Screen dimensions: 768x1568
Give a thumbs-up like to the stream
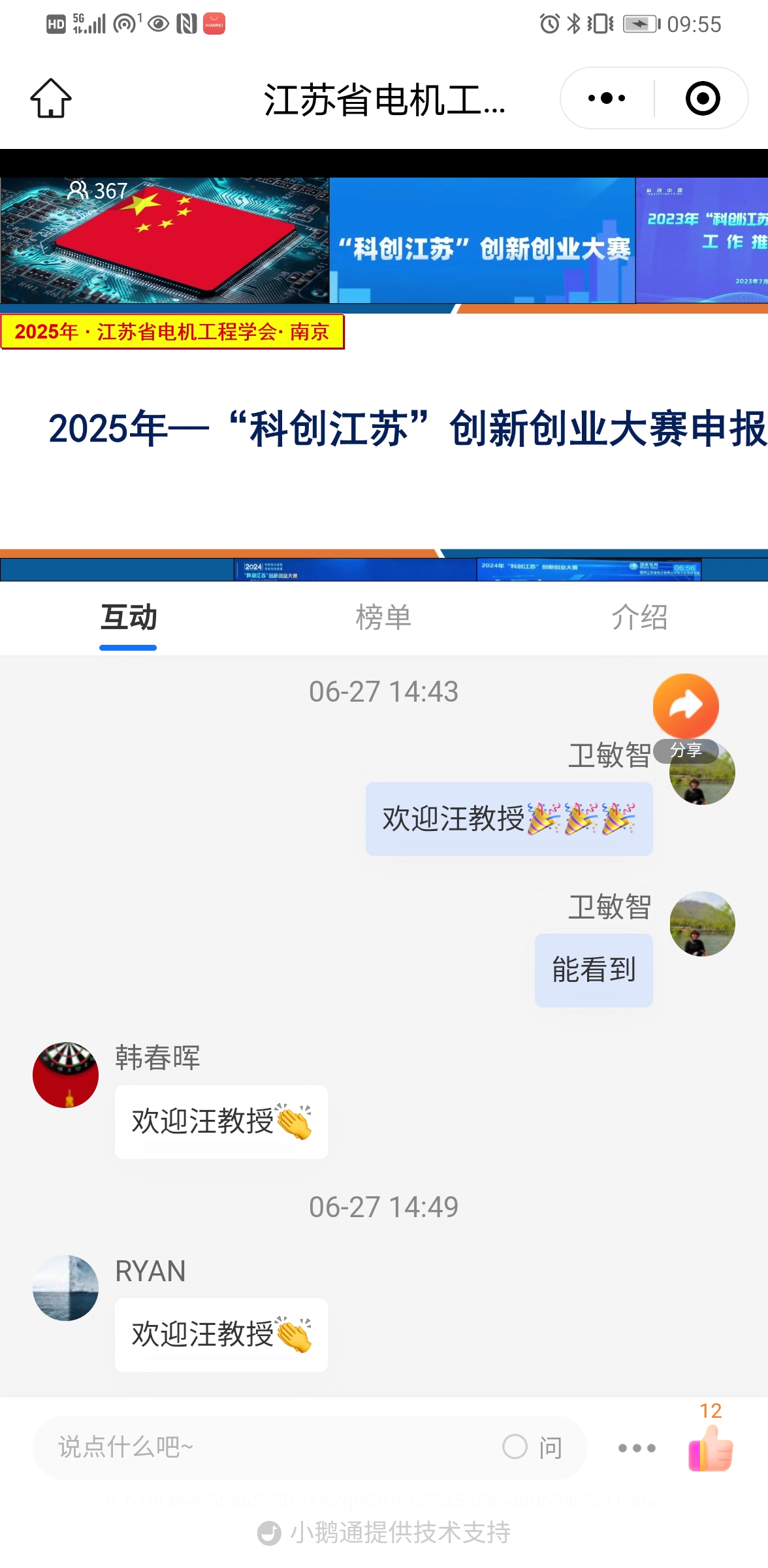[711, 1448]
